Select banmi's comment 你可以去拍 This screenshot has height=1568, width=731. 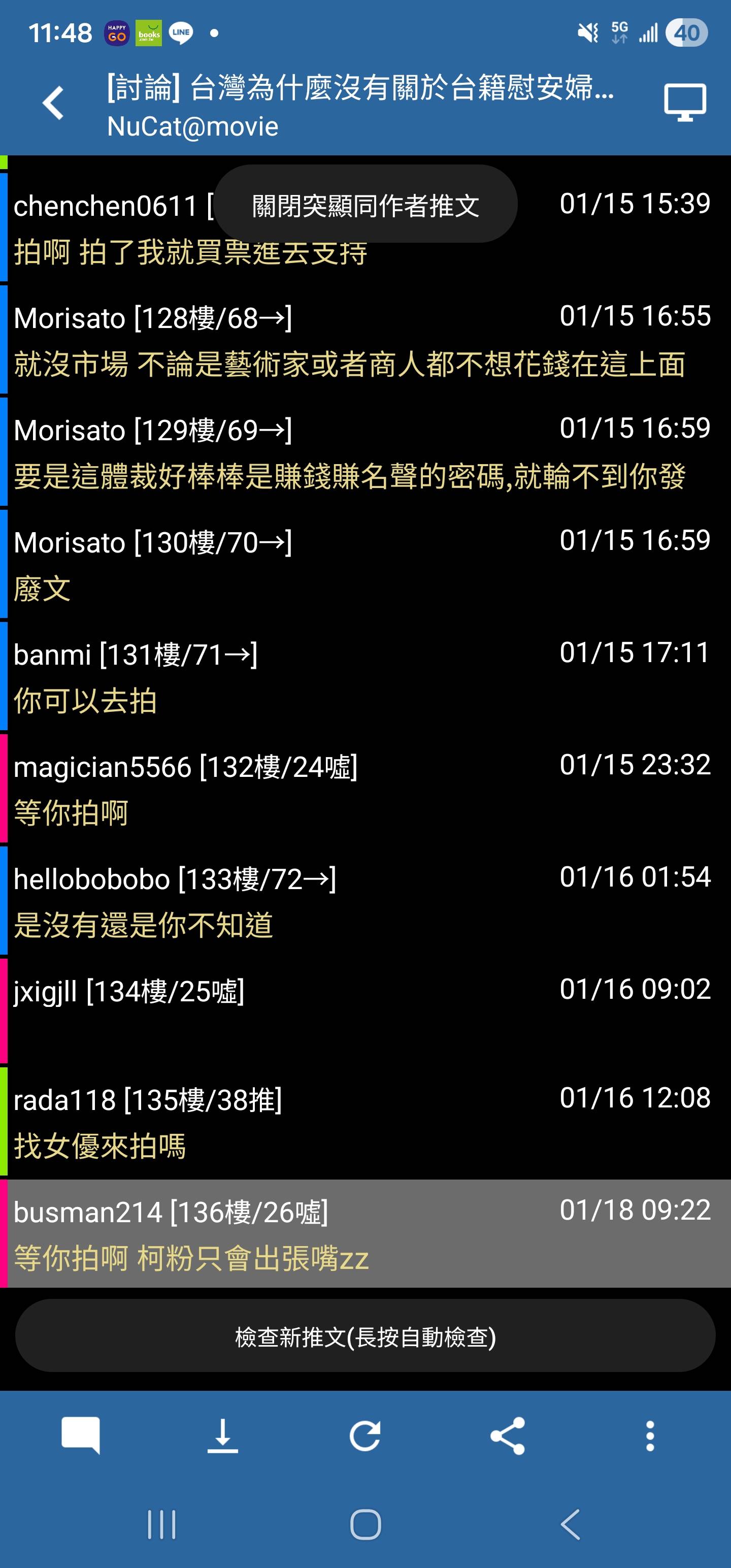pos(365,677)
